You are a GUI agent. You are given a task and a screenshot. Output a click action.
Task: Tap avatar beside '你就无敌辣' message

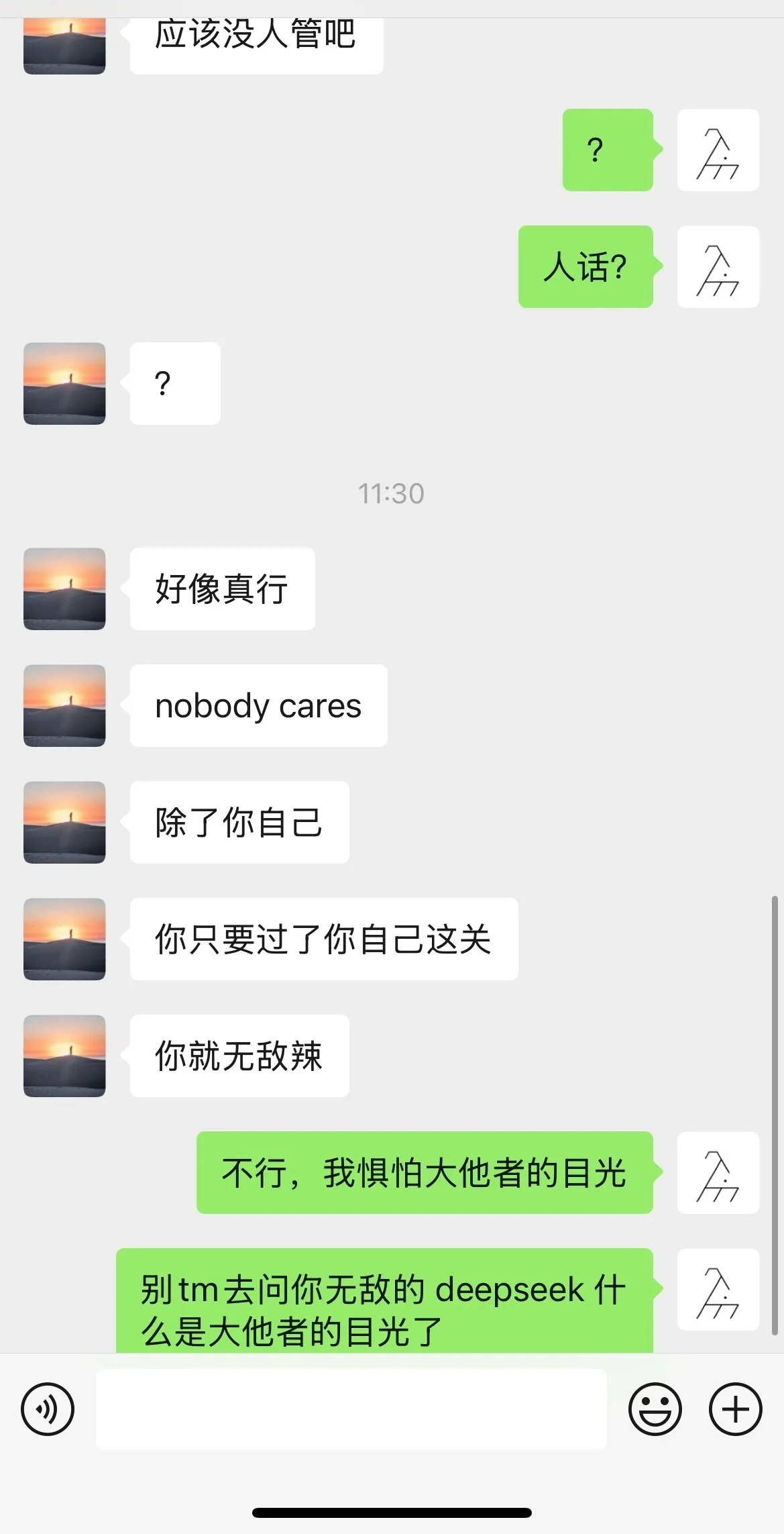(64, 1056)
